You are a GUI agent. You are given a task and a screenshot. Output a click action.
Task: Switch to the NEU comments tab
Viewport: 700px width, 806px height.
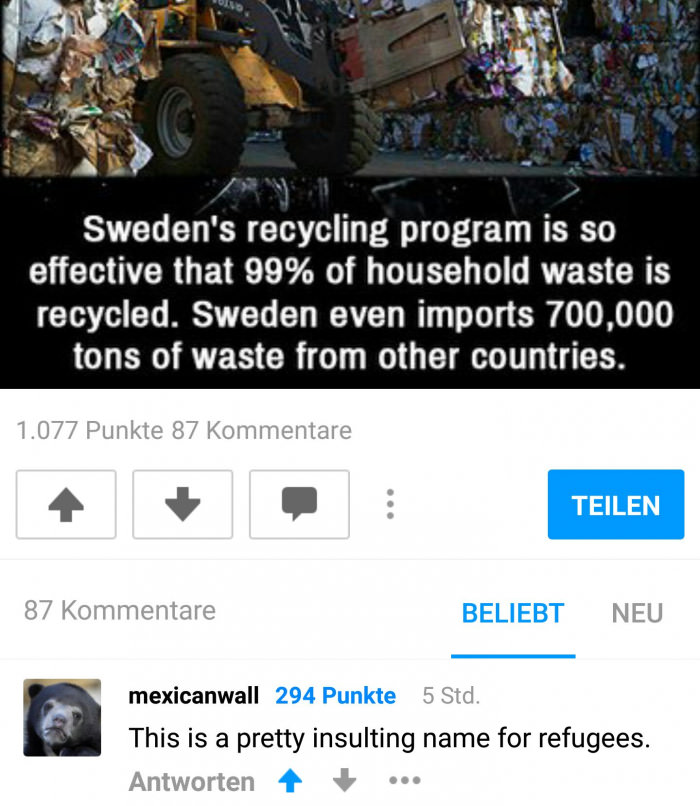[x=637, y=612]
